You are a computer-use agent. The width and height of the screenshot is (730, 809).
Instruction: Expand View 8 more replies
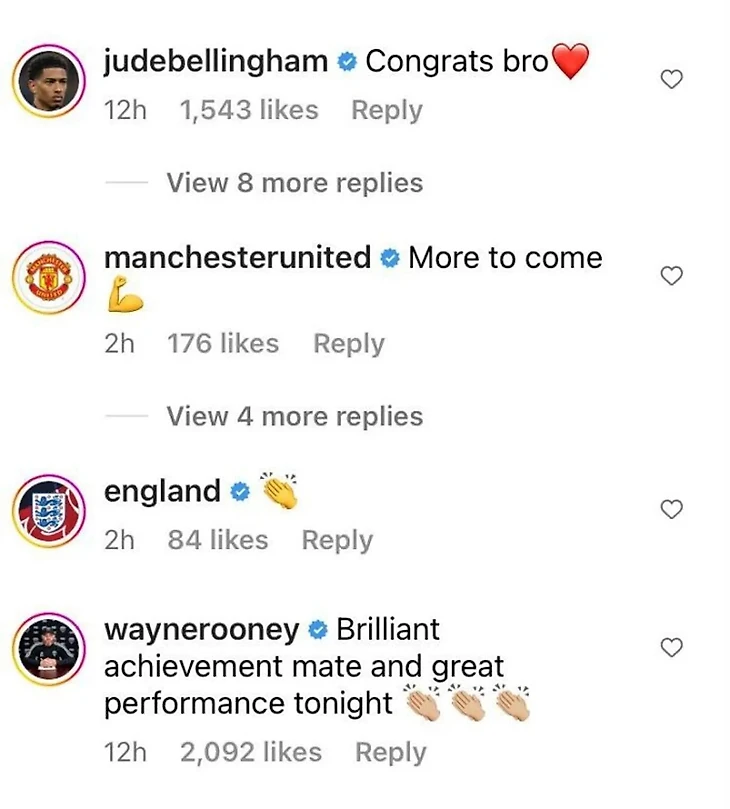[294, 183]
